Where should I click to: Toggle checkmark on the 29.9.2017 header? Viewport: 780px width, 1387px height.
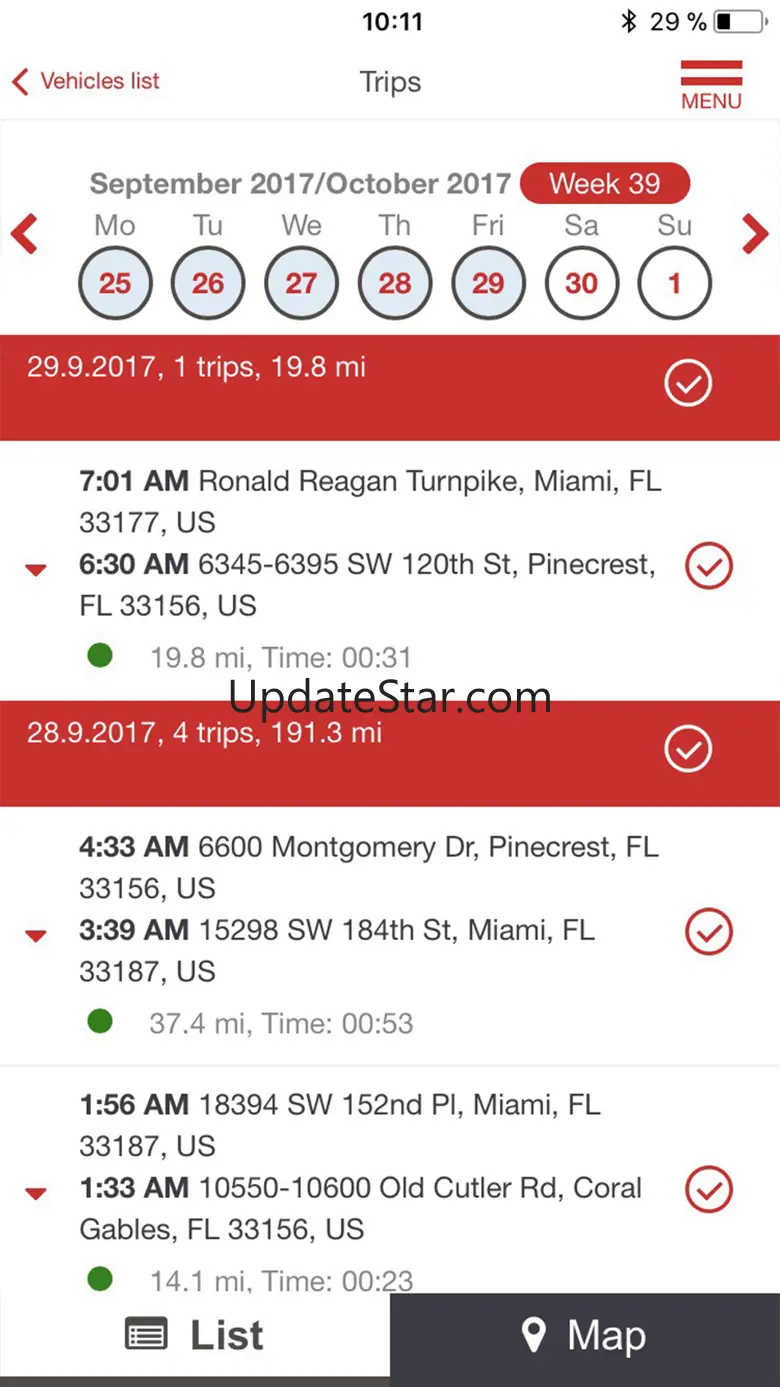689,383
